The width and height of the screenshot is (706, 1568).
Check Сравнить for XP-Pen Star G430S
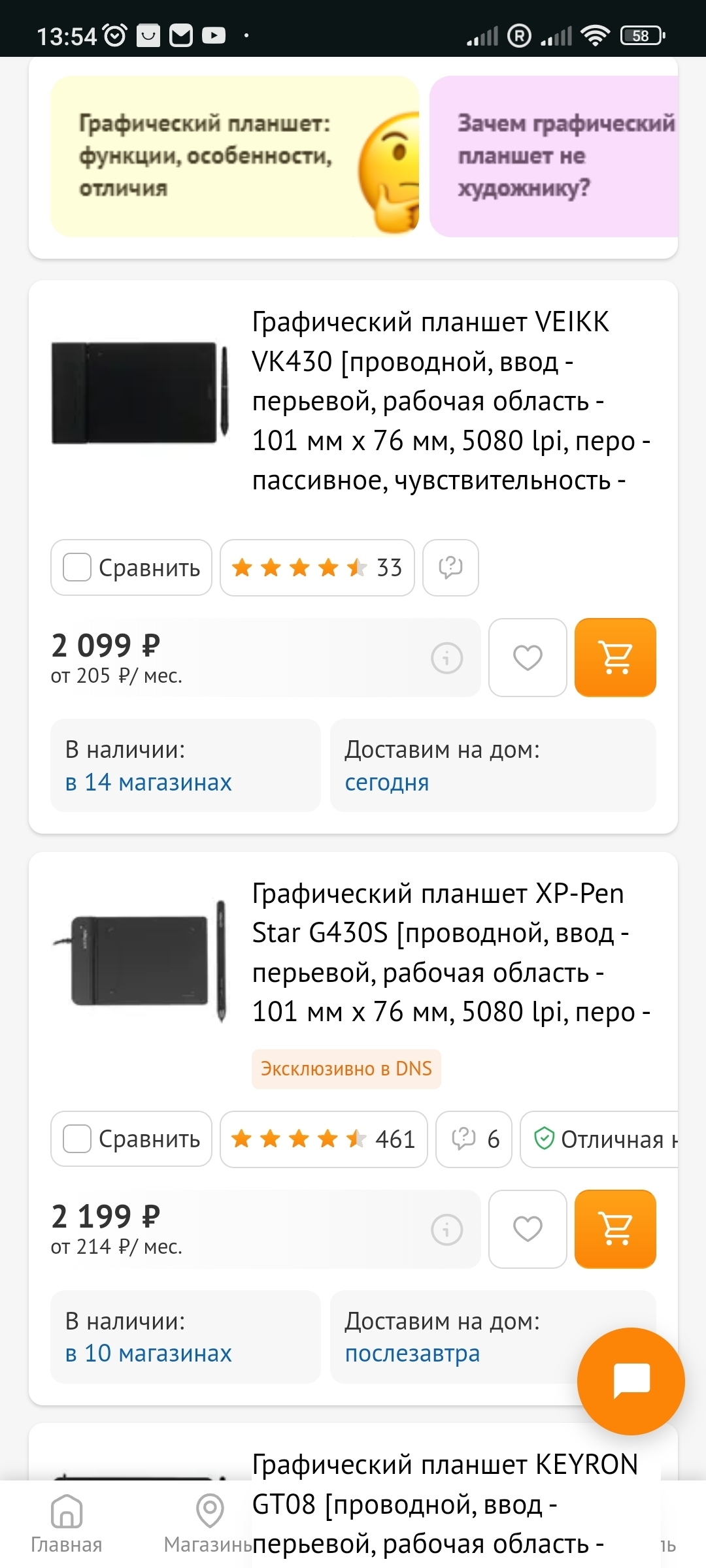click(77, 1139)
